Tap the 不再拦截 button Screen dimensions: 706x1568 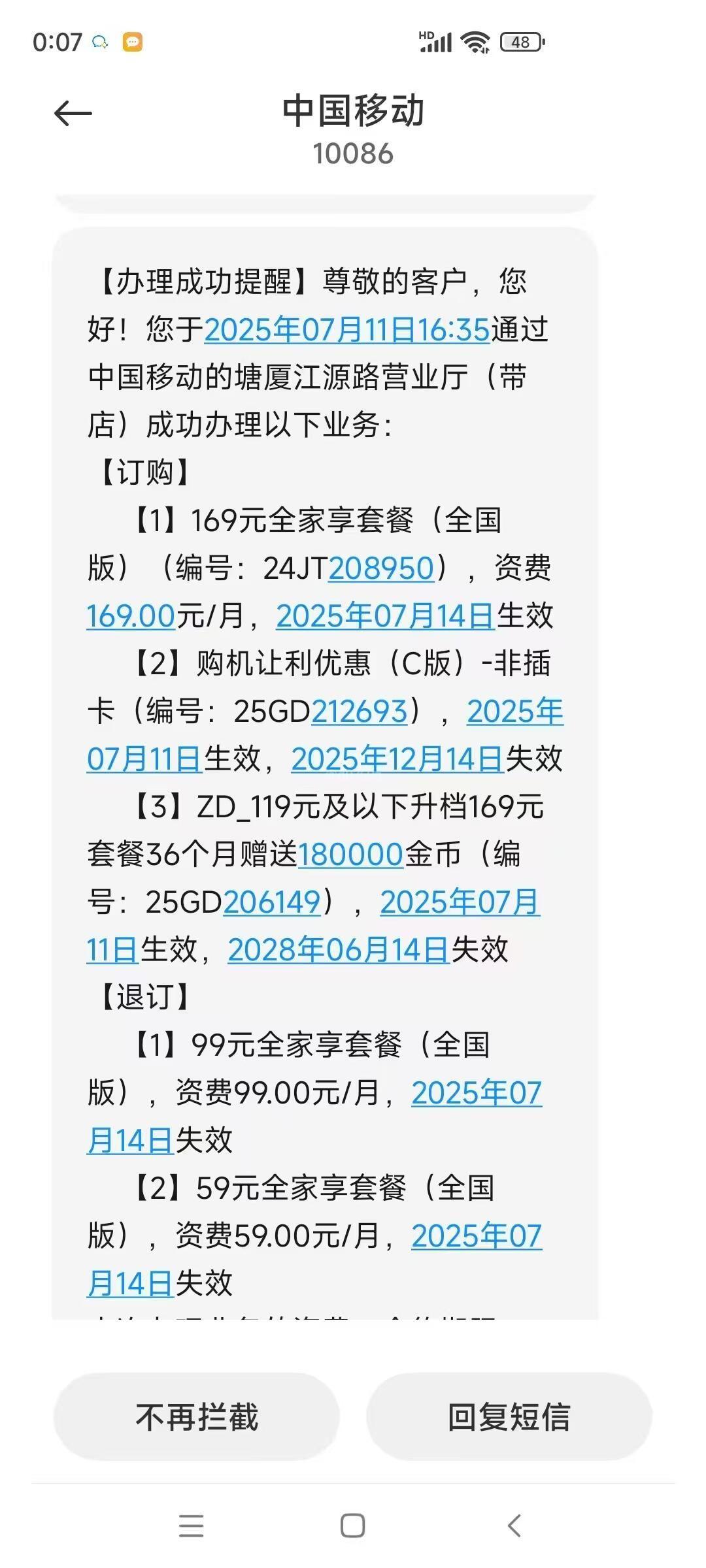(x=197, y=1417)
